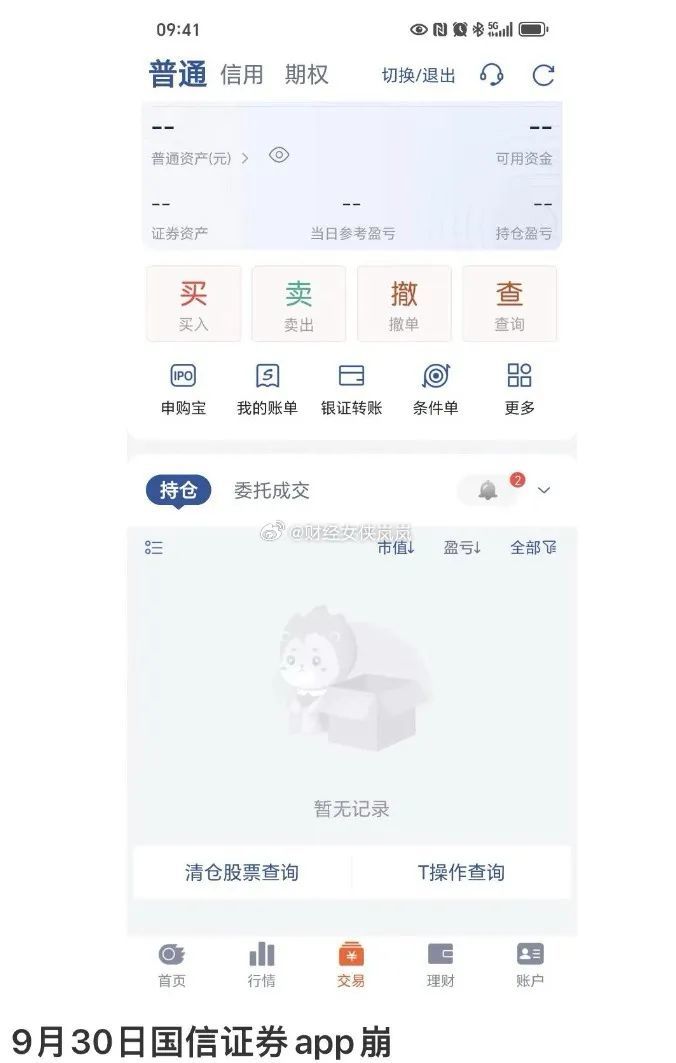Image resolution: width=676 pixels, height=1063 pixels.
Task: Contact customer service via the headset icon
Action: pos(491,75)
